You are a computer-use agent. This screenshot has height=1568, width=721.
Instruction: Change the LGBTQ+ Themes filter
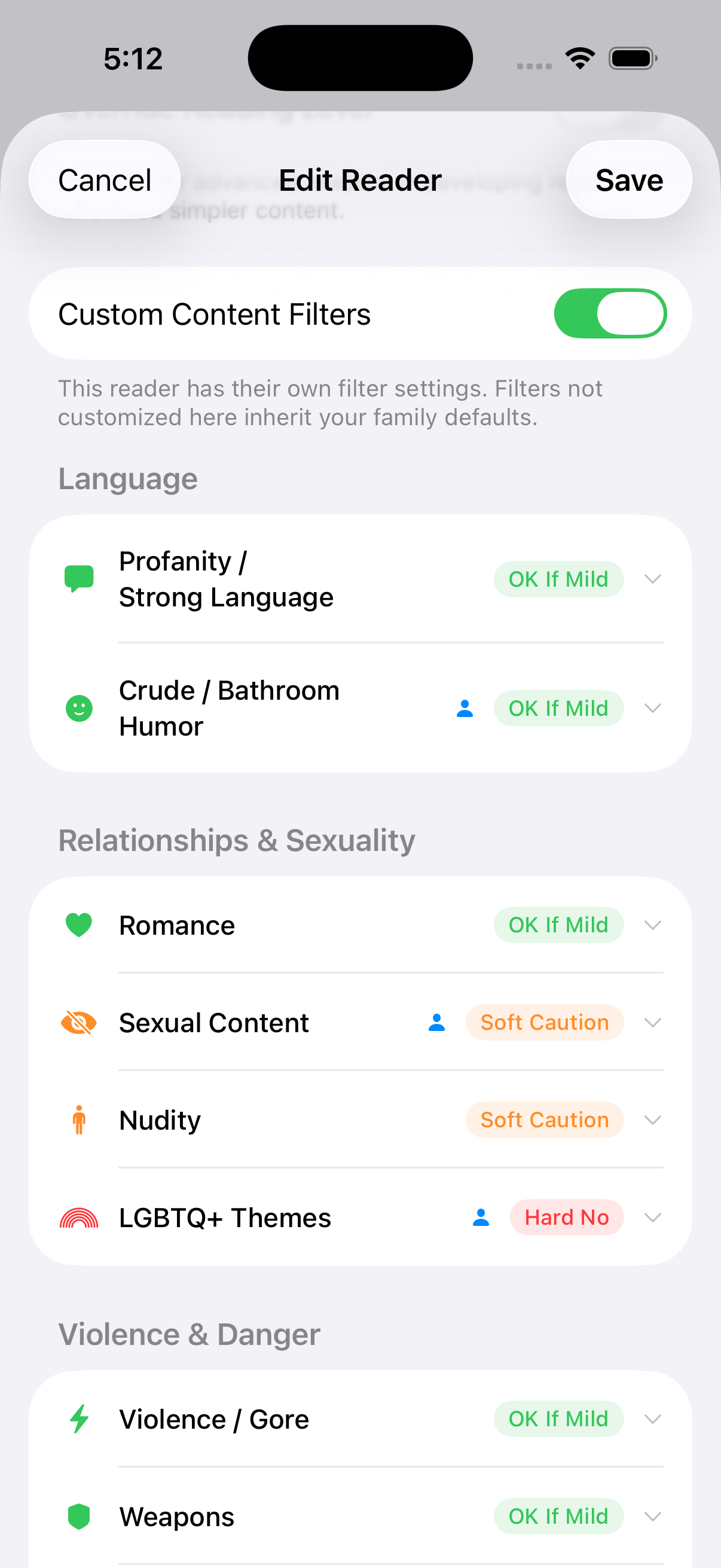tap(652, 1218)
